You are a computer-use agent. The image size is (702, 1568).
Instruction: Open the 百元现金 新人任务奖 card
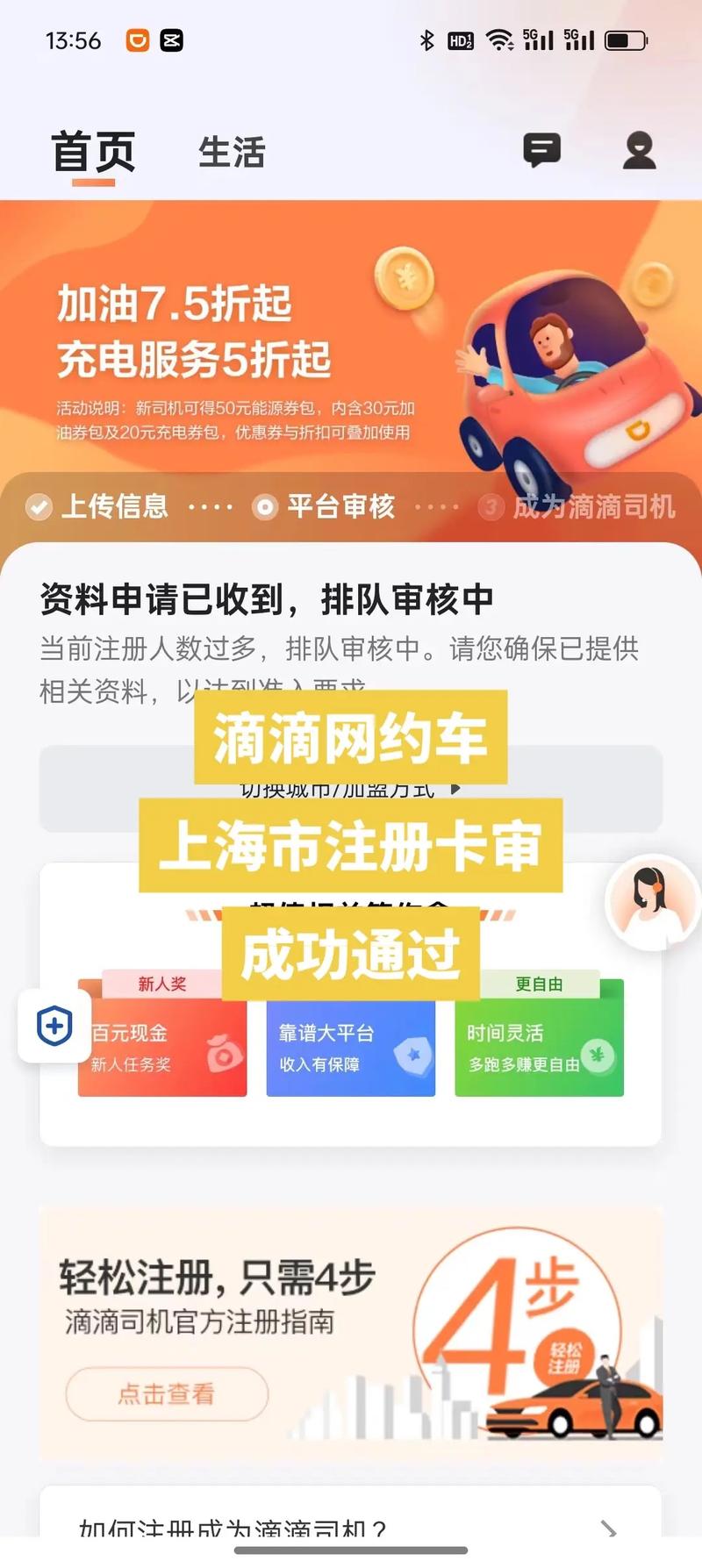click(x=162, y=1037)
